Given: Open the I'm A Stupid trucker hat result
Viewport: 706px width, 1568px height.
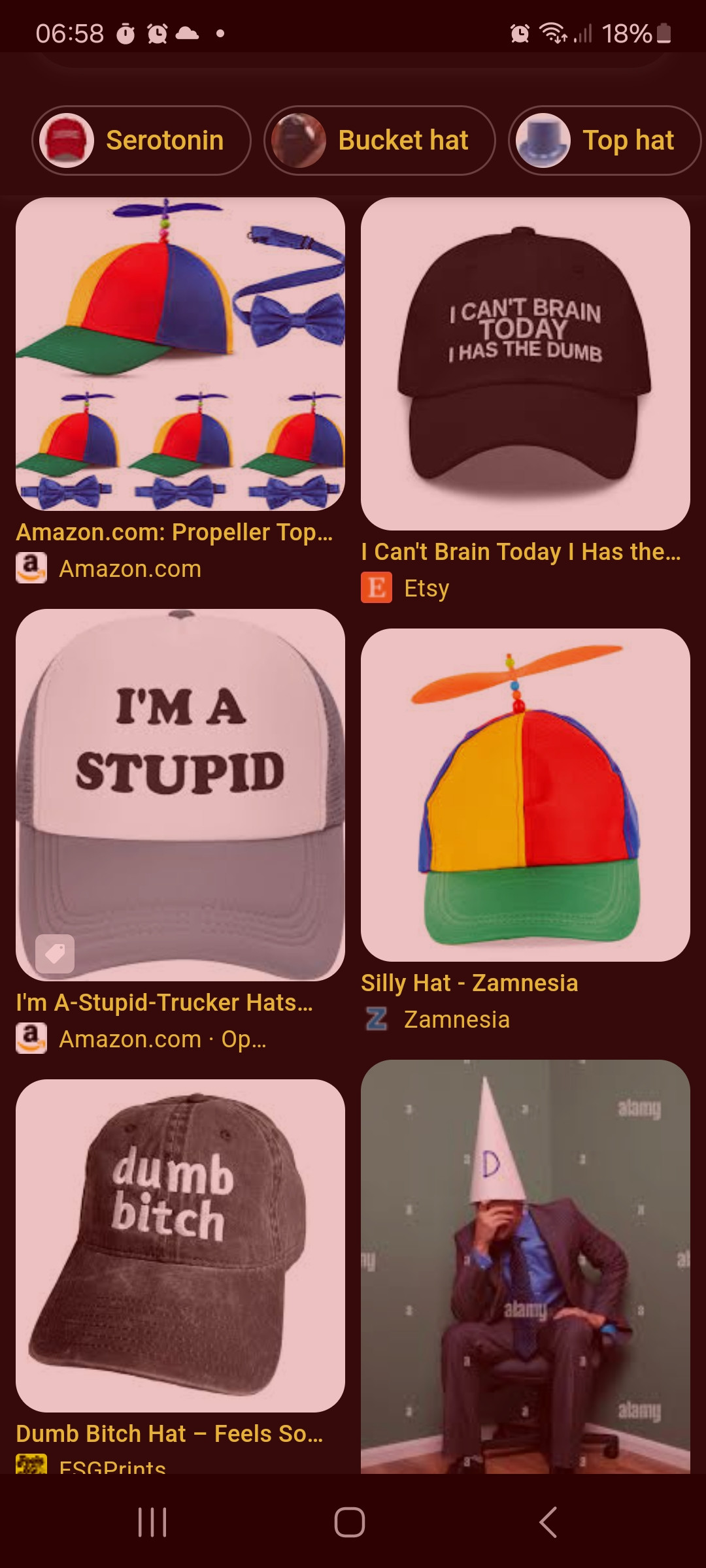Looking at the screenshot, I should (x=180, y=795).
